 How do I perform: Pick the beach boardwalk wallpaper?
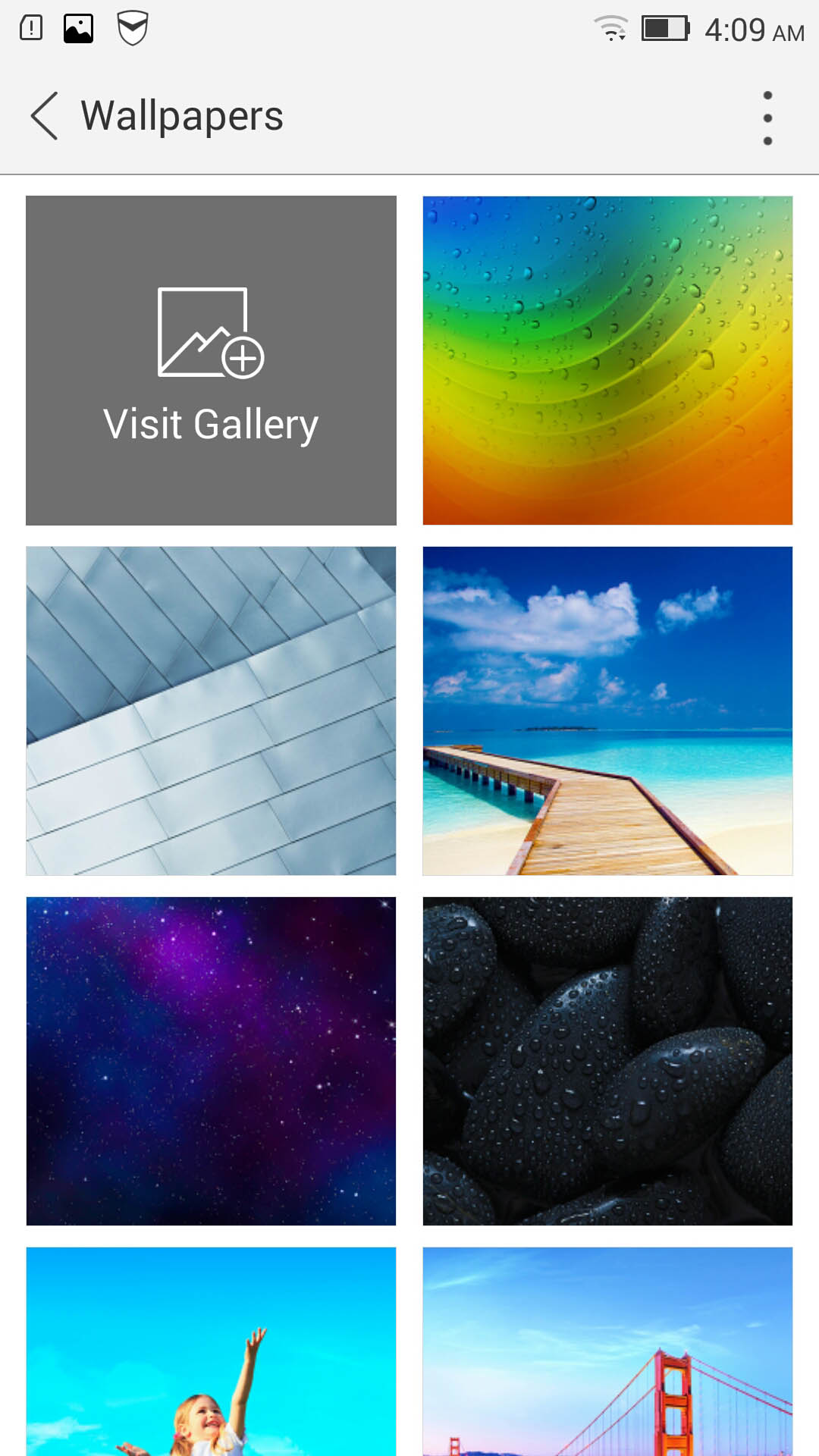(x=607, y=711)
